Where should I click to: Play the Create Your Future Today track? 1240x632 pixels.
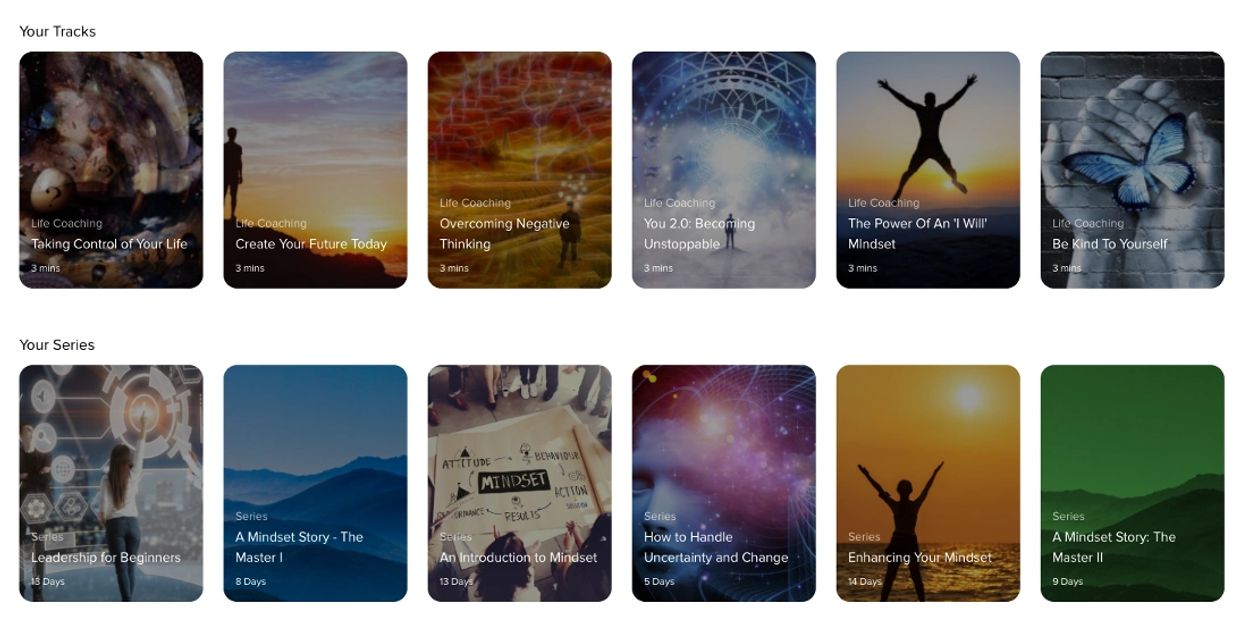[315, 170]
